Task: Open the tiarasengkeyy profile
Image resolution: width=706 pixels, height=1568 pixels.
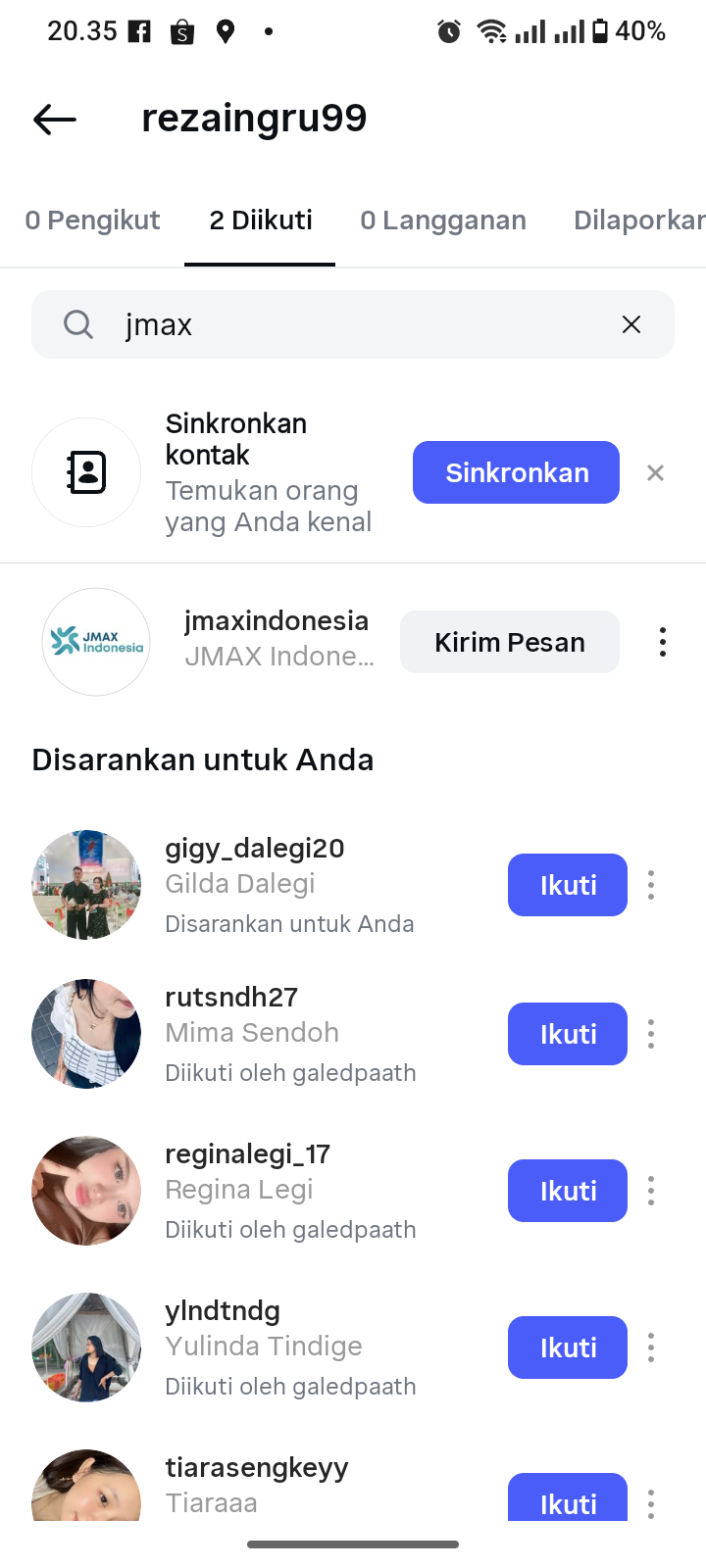Action: (x=257, y=1468)
